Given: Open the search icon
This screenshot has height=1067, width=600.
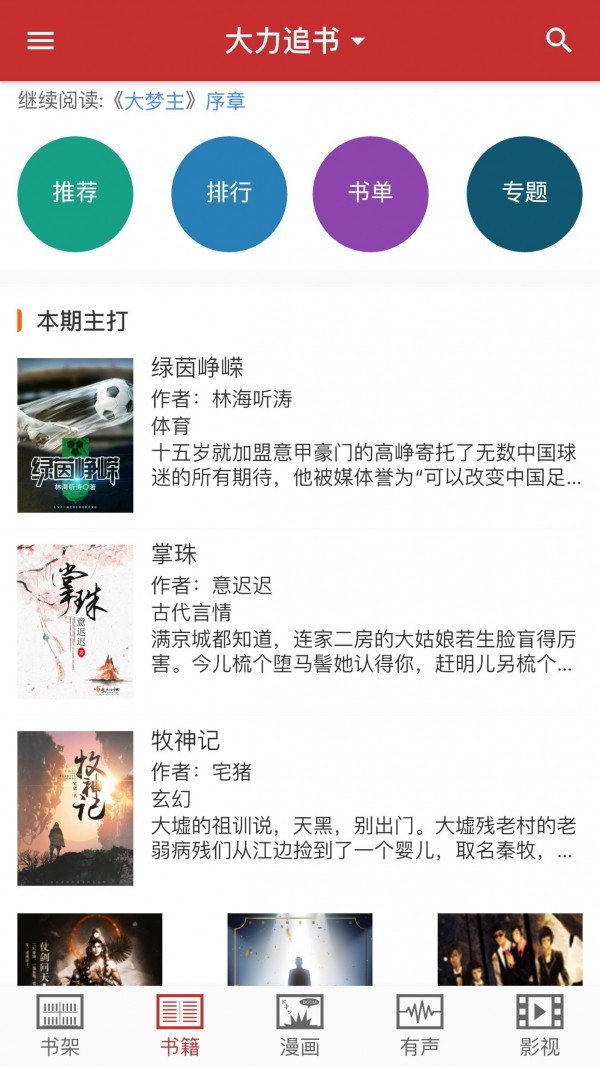Looking at the screenshot, I should [x=558, y=40].
